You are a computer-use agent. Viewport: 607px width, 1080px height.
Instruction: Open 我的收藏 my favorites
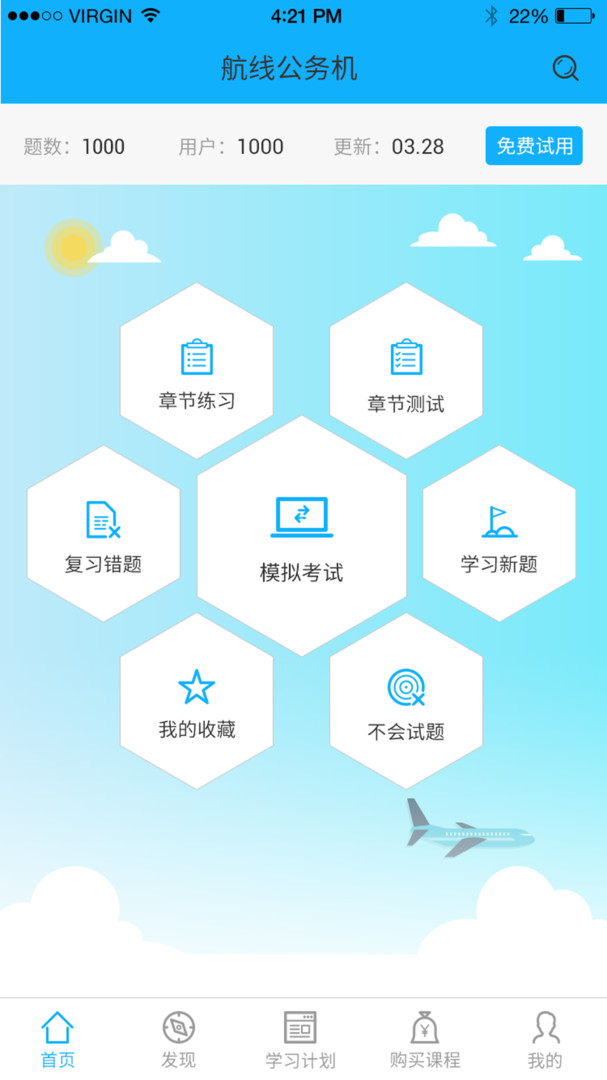[196, 702]
